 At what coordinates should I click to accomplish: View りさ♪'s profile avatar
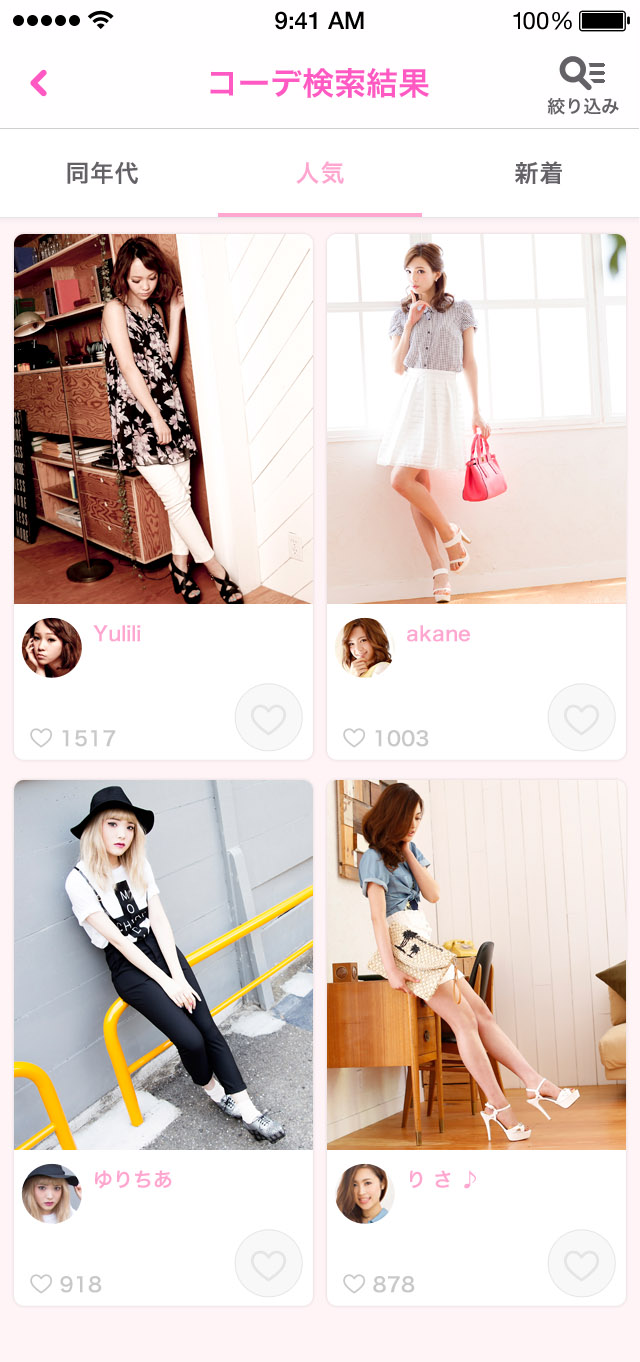click(x=365, y=1193)
